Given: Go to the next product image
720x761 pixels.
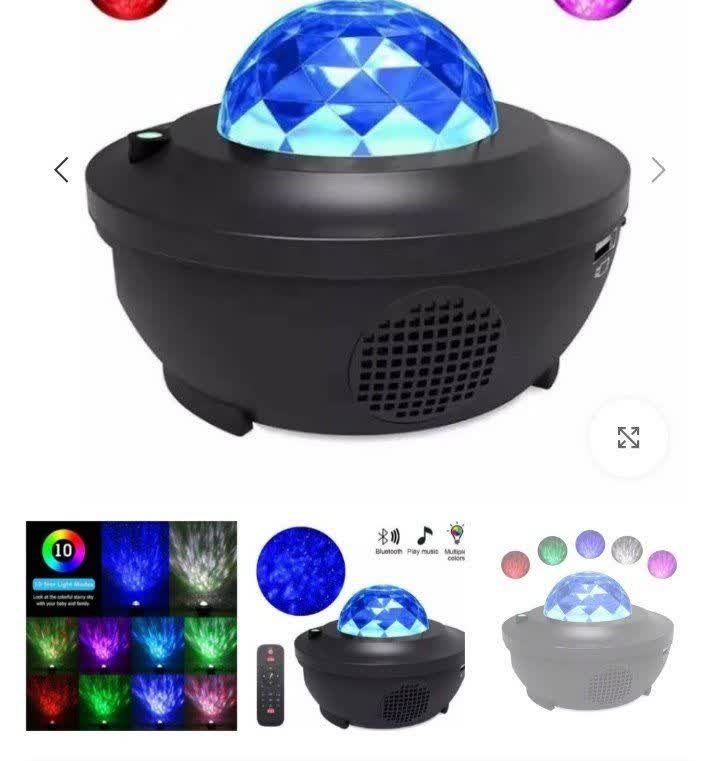Looking at the screenshot, I should 657,170.
